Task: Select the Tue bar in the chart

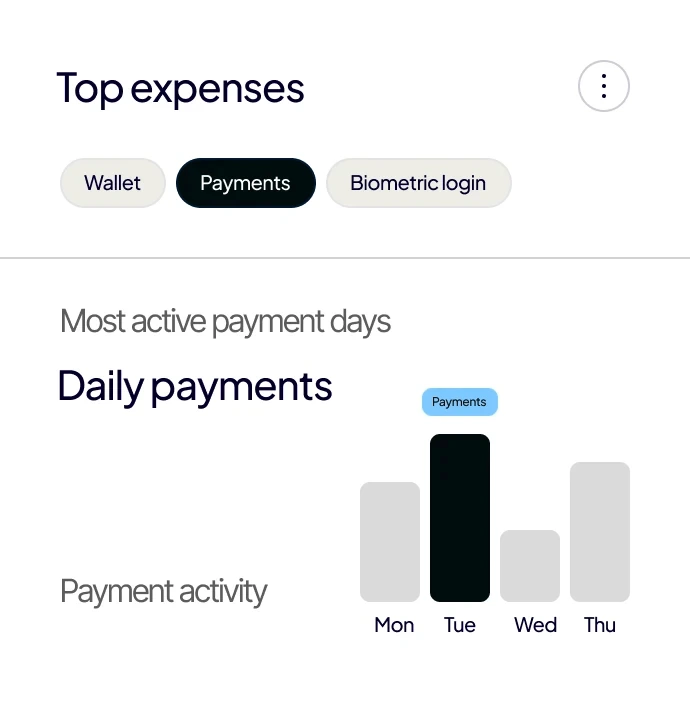Action: click(x=460, y=517)
